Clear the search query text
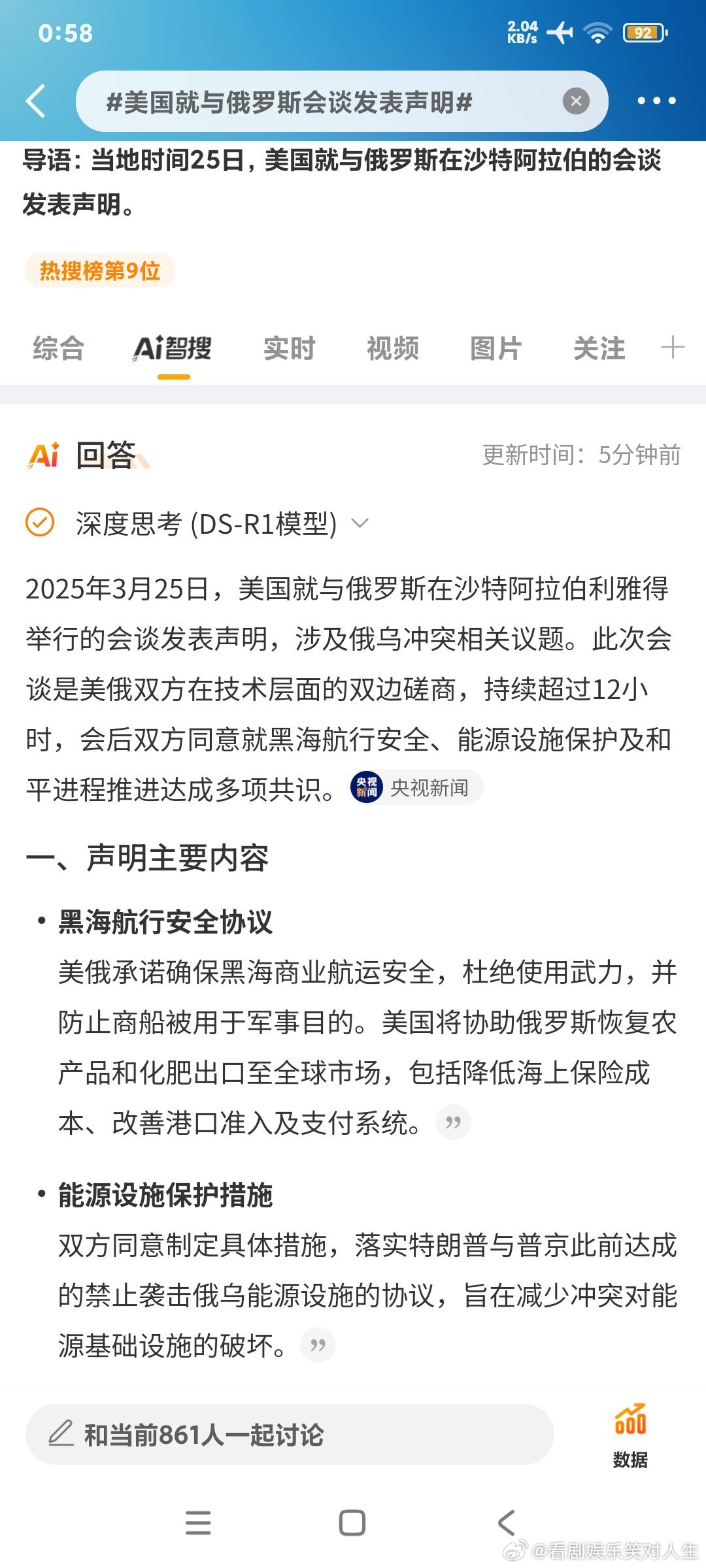 click(x=576, y=101)
